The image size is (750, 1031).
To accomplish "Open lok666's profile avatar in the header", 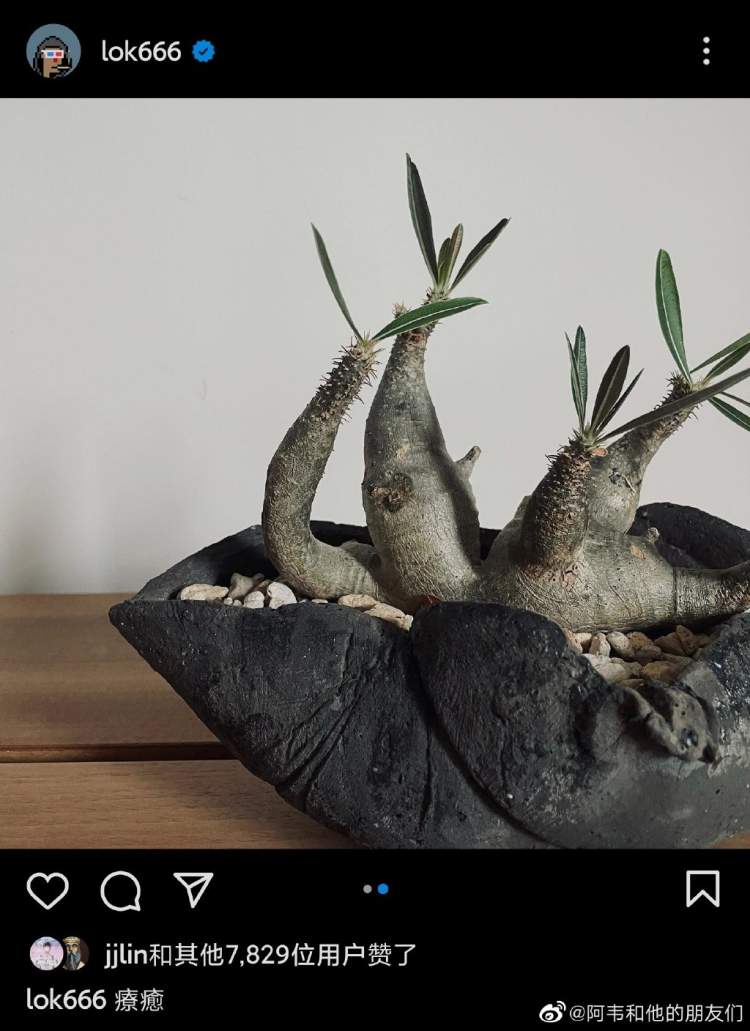I will pyautogui.click(x=53, y=51).
